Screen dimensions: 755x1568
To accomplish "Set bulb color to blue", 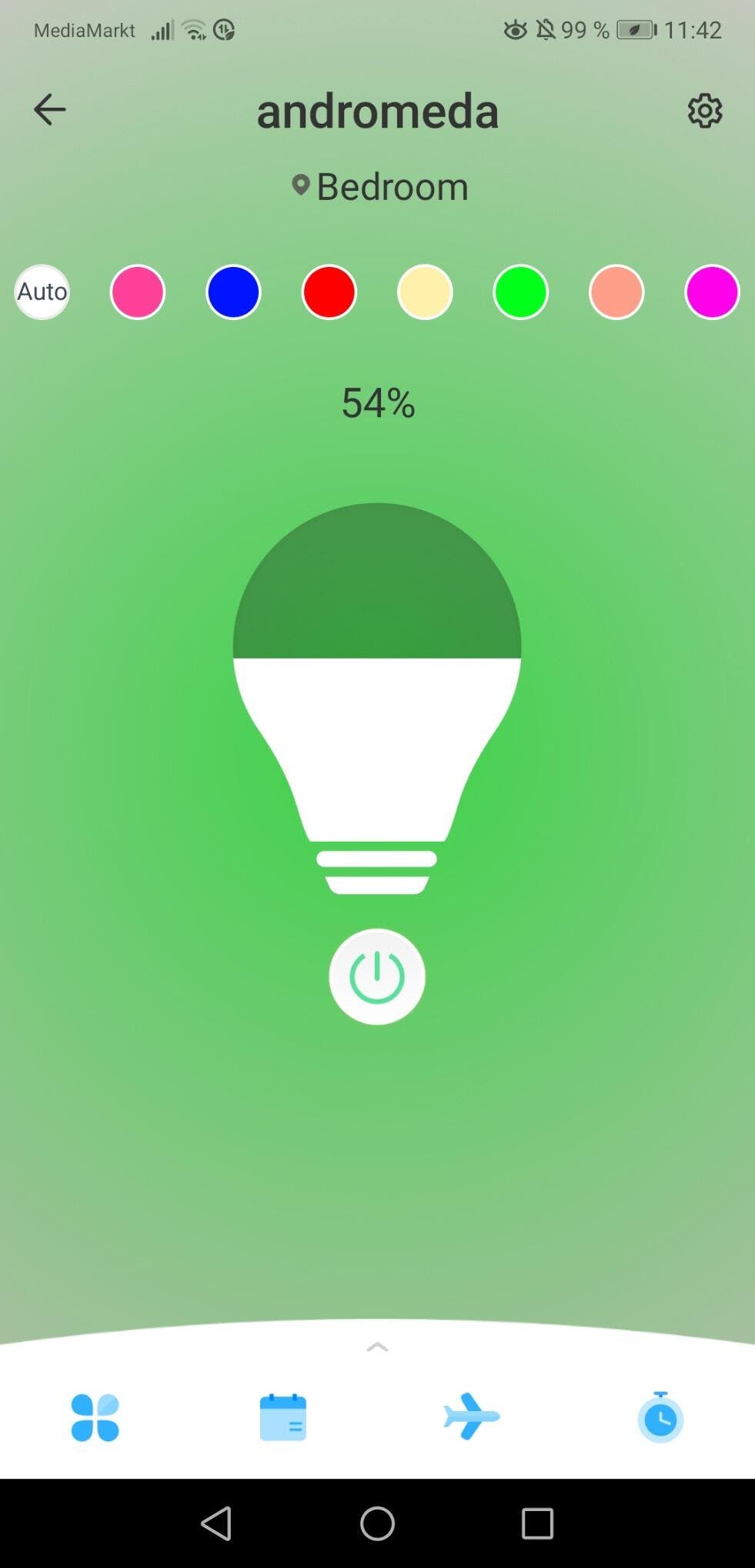I will pyautogui.click(x=233, y=292).
